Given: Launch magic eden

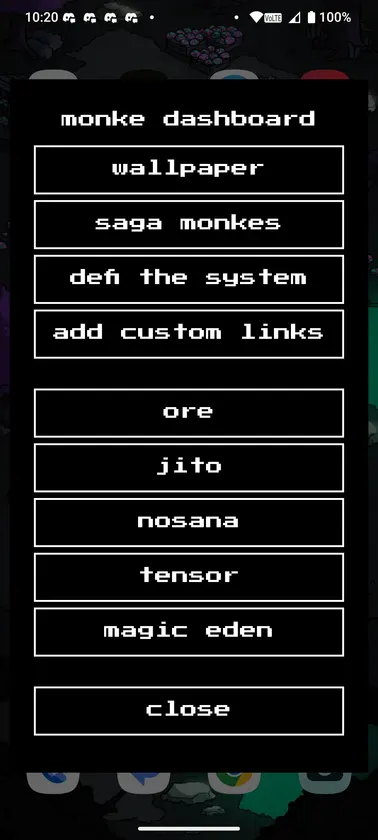Looking at the screenshot, I should [188, 631].
